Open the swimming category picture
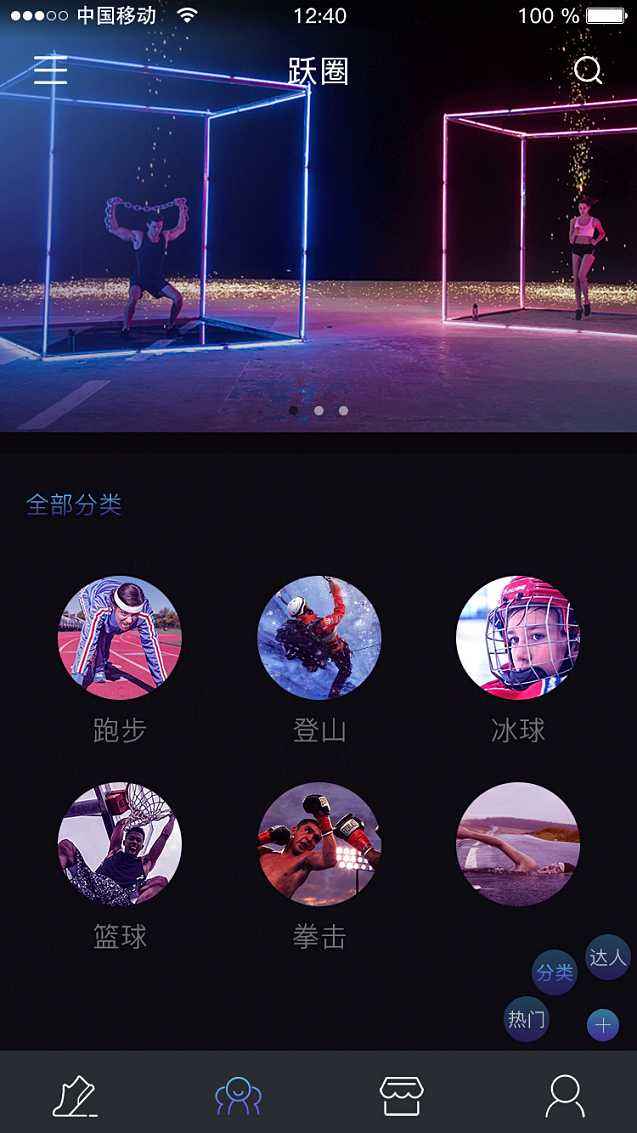 pos(518,844)
